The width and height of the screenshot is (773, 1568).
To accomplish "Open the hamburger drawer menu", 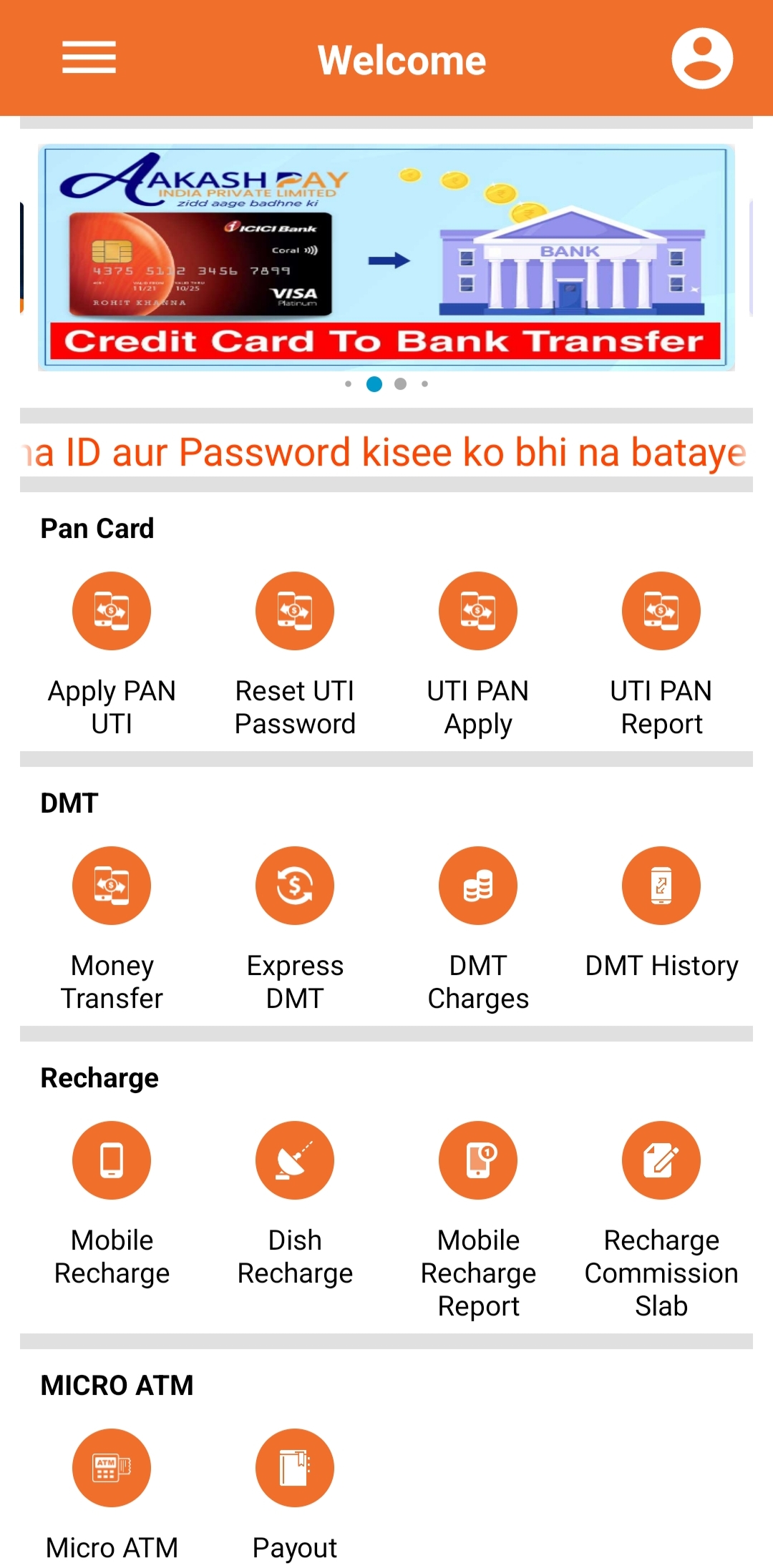I will (x=89, y=57).
